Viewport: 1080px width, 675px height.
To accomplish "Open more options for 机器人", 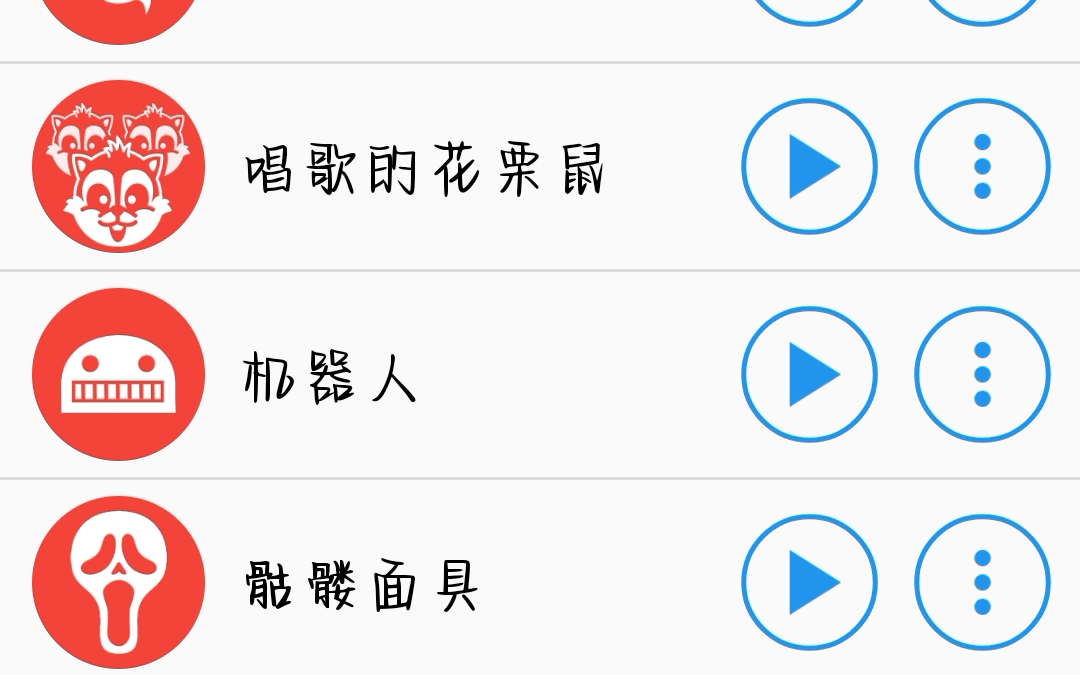I will pos(982,374).
